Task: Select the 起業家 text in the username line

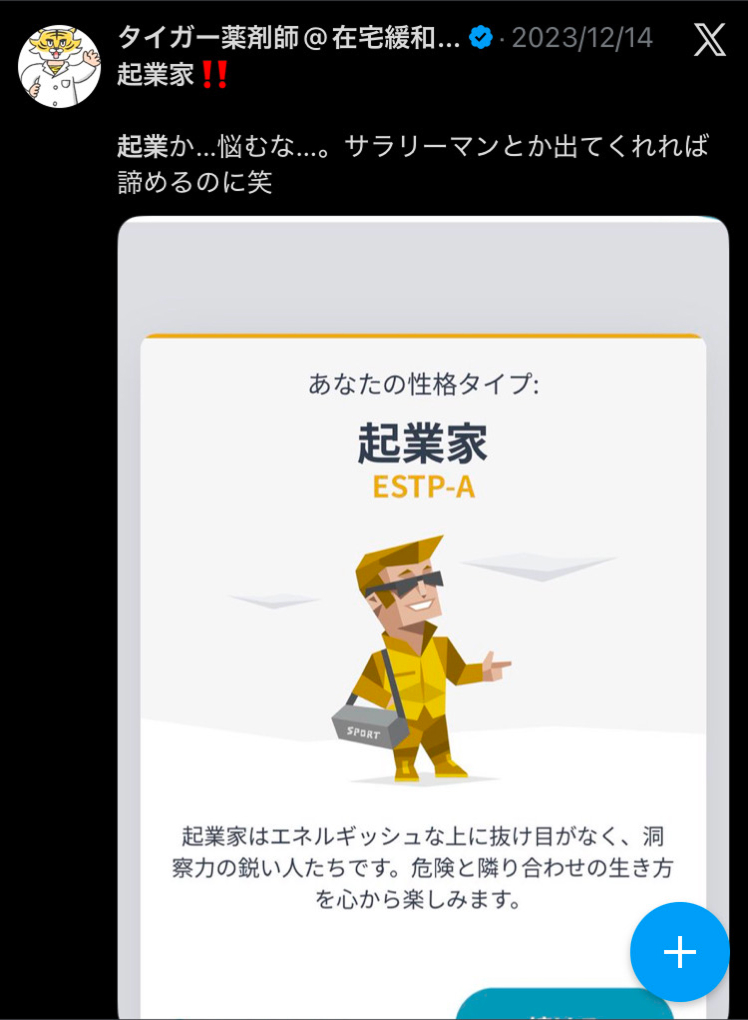Action: tap(152, 73)
